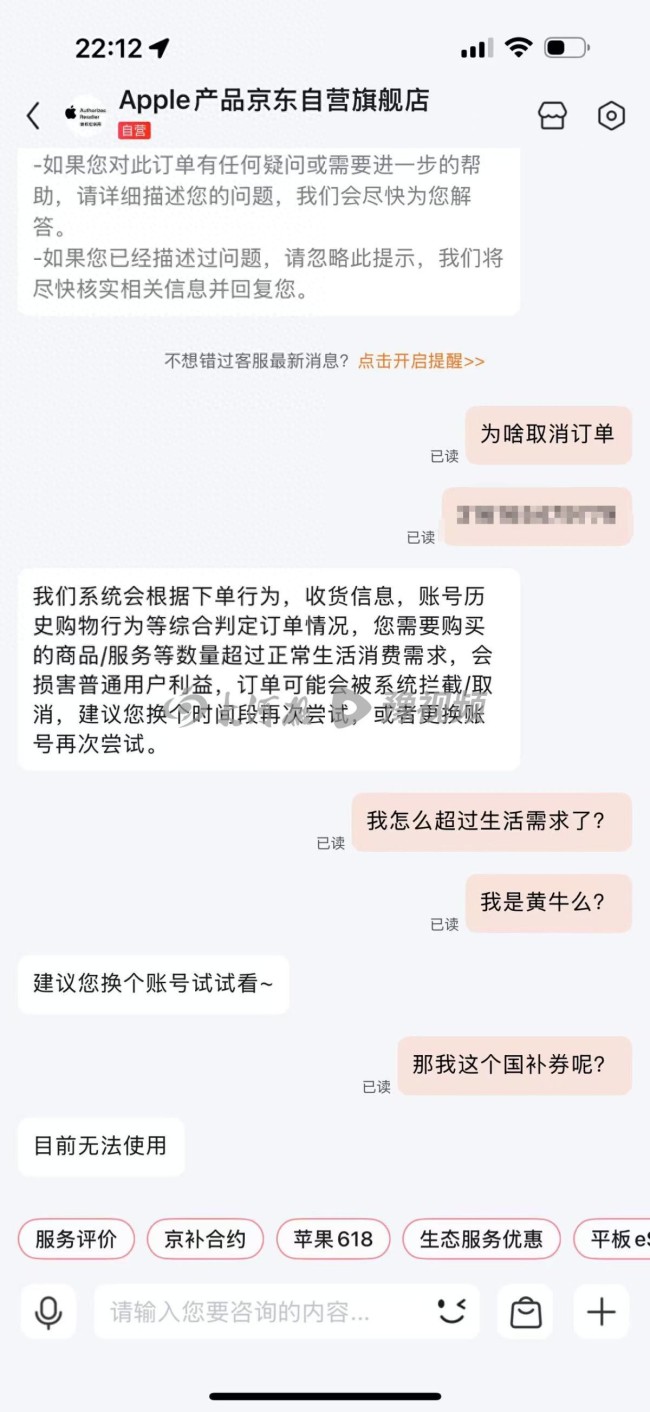Select the 服务评价 chip
Screen dimensions: 650x1412
(x=76, y=1239)
